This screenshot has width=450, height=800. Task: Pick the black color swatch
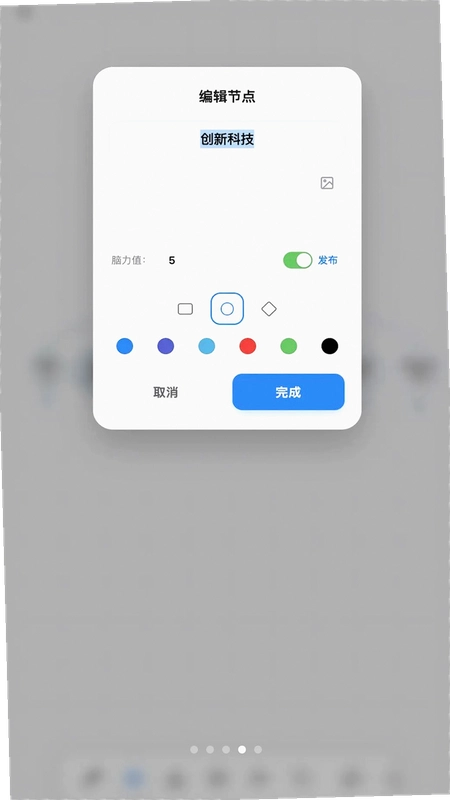[330, 346]
